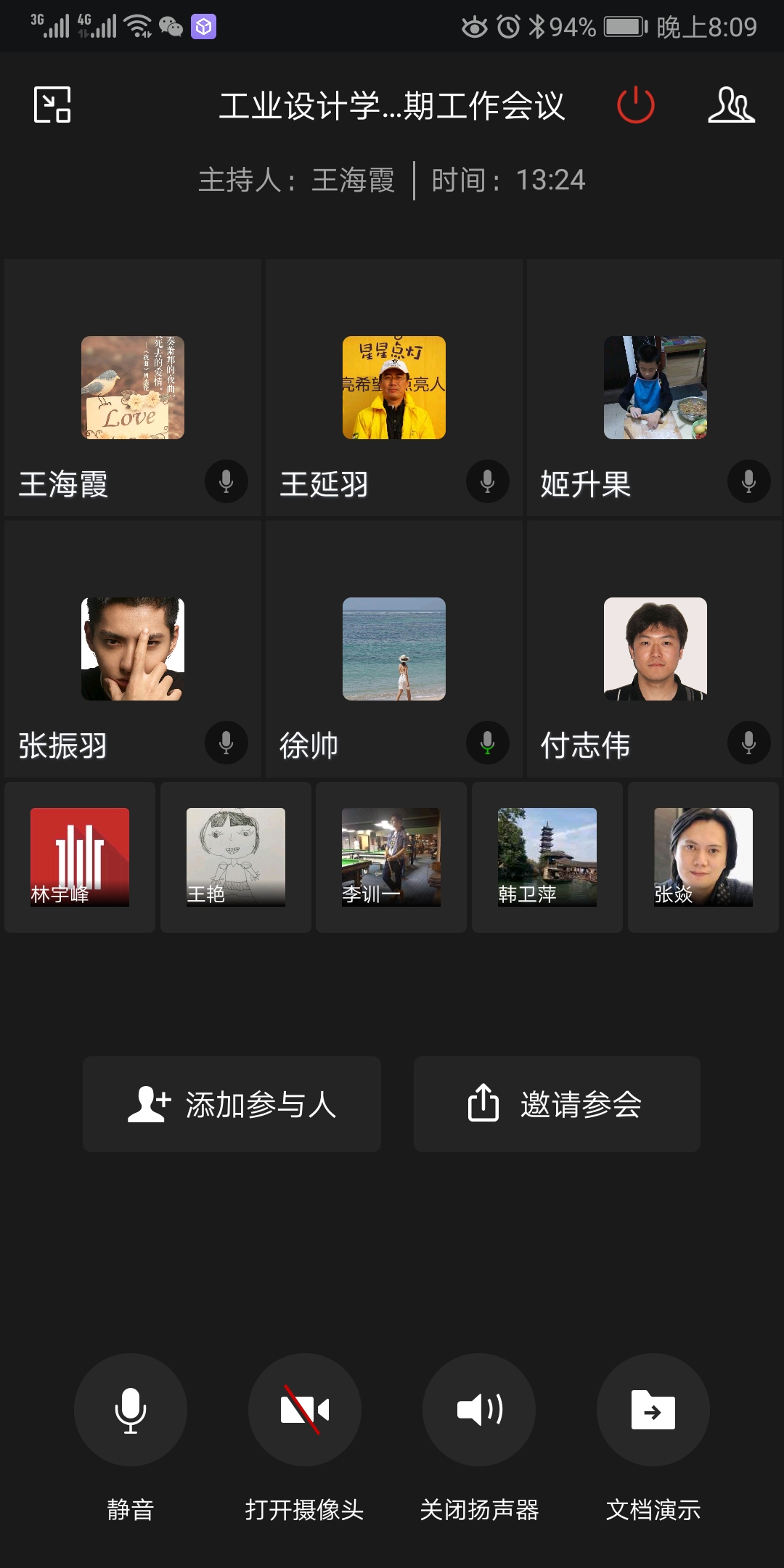Add a participant via 添加参与人

(x=232, y=1104)
